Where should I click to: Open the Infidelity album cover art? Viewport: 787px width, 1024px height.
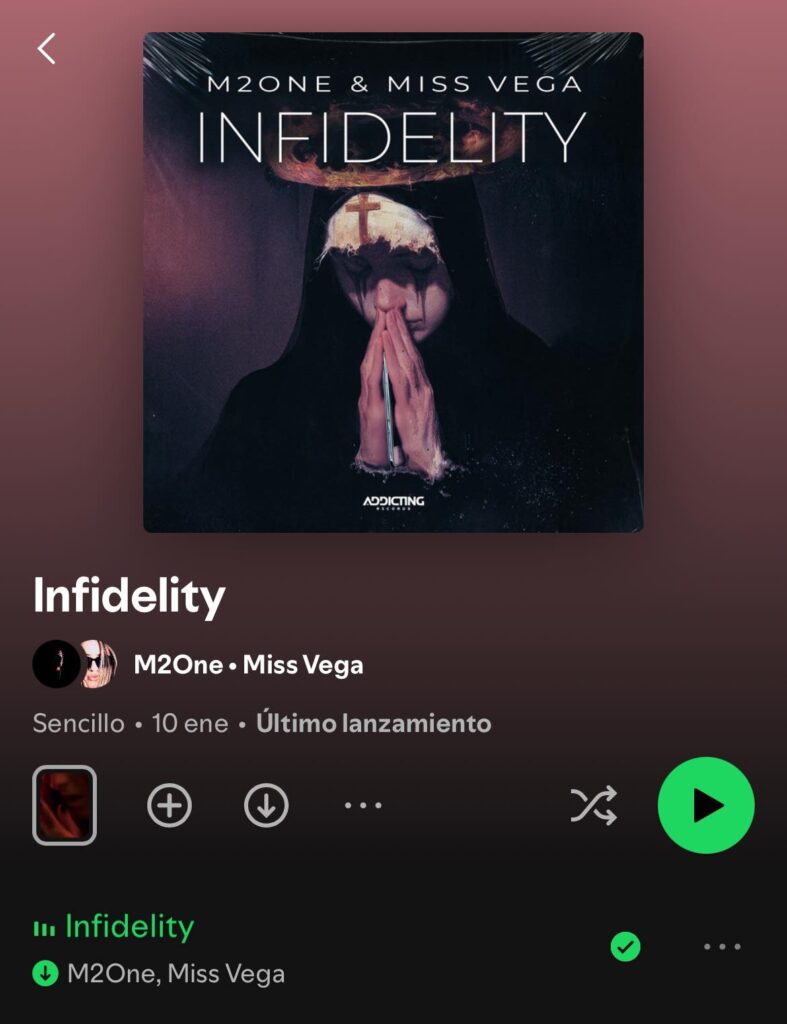click(x=393, y=282)
